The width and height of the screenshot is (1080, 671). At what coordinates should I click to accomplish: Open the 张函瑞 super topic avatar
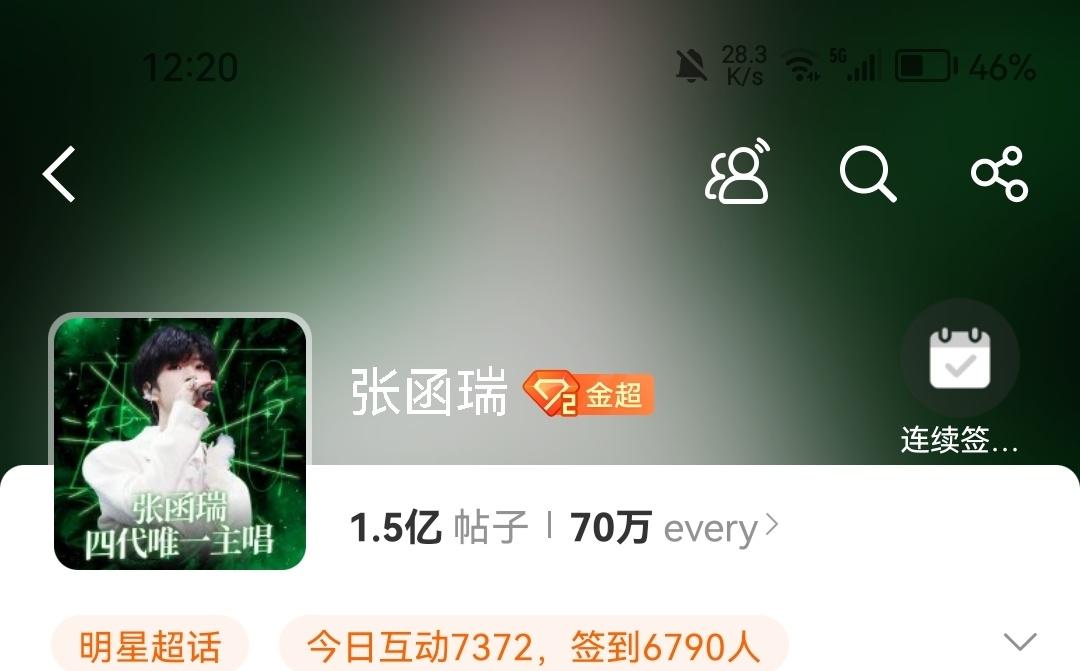click(x=180, y=443)
